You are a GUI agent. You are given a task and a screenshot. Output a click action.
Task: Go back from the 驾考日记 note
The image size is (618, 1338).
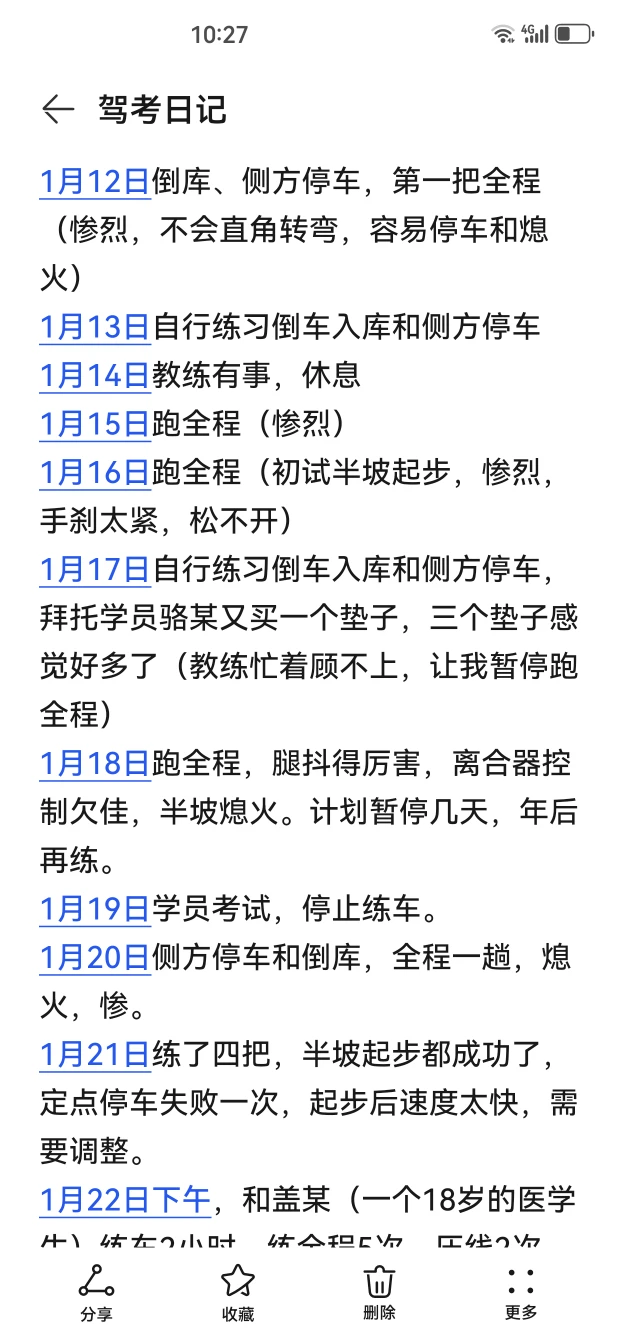tap(58, 109)
